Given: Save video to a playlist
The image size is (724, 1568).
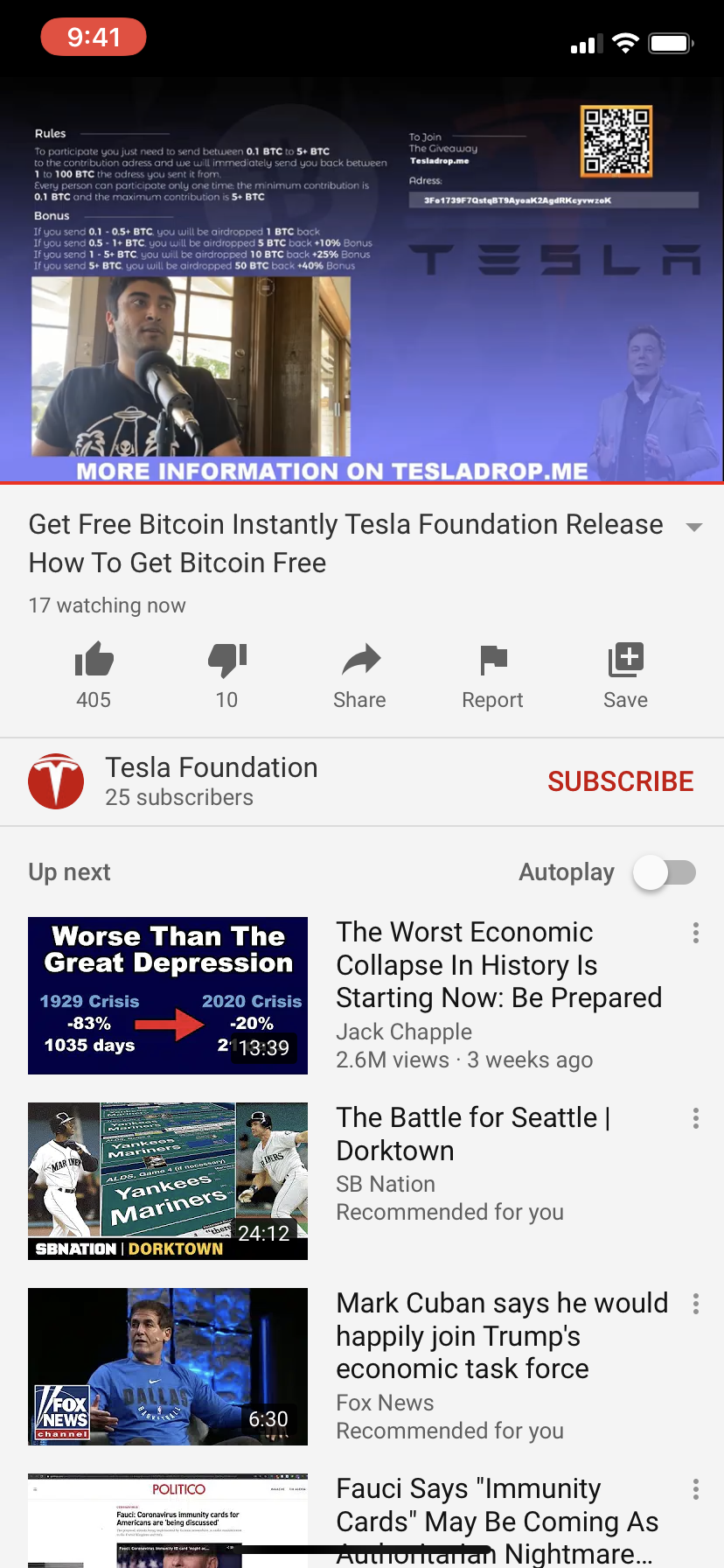Looking at the screenshot, I should 625,674.
